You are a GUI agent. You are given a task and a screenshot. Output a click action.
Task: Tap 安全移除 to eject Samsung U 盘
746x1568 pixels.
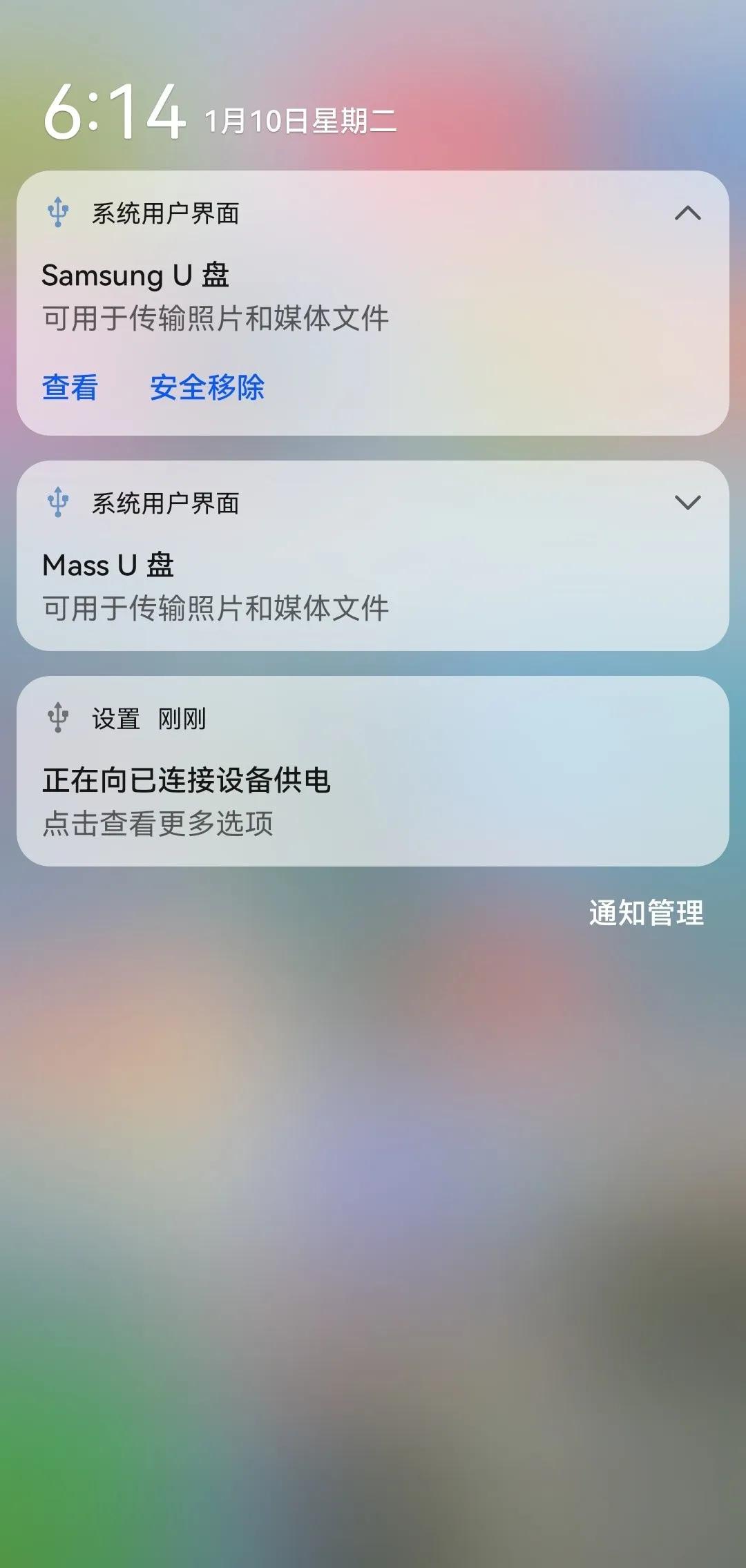207,389
